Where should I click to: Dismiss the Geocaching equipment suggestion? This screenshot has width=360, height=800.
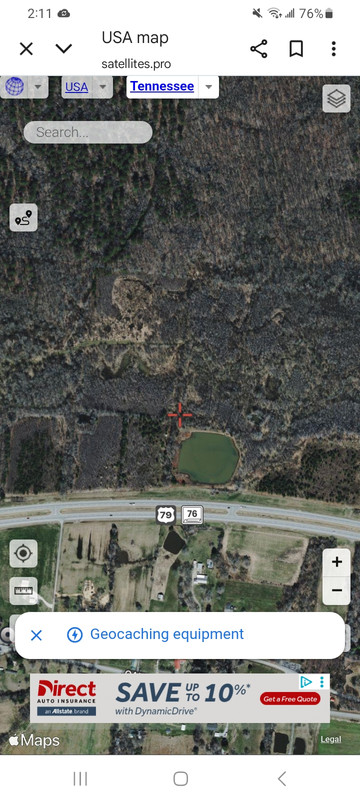[36, 635]
